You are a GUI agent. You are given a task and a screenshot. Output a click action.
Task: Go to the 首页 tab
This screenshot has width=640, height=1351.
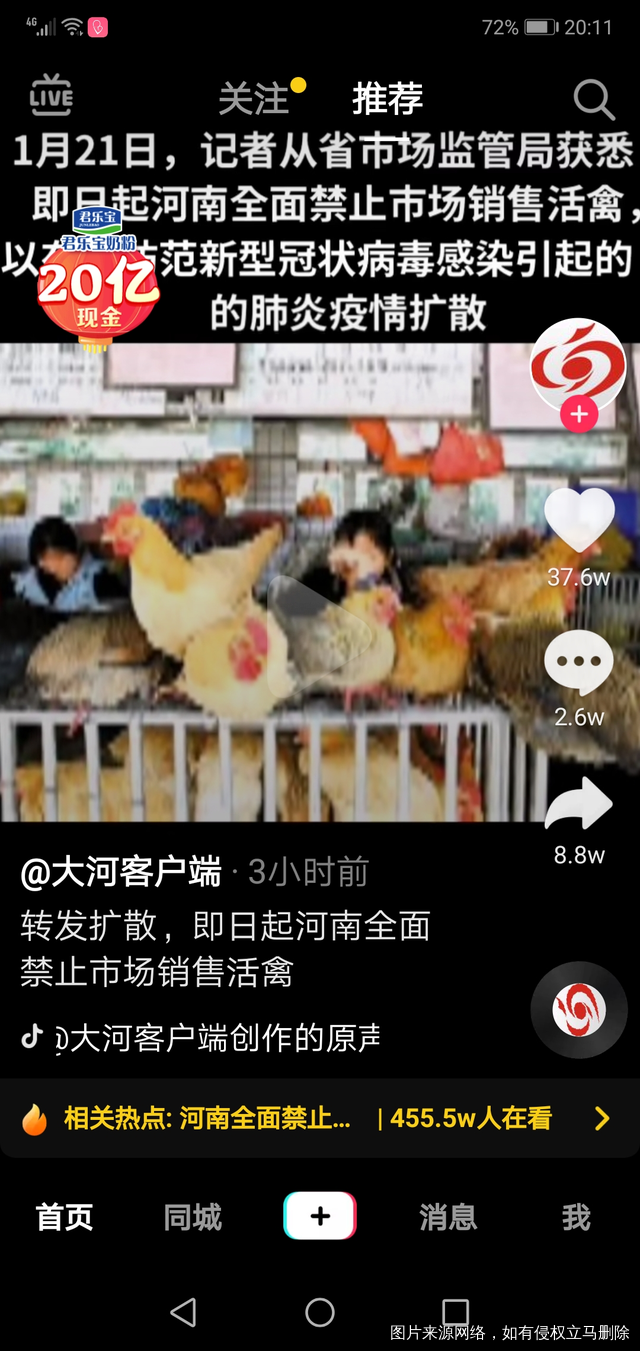(x=65, y=1217)
